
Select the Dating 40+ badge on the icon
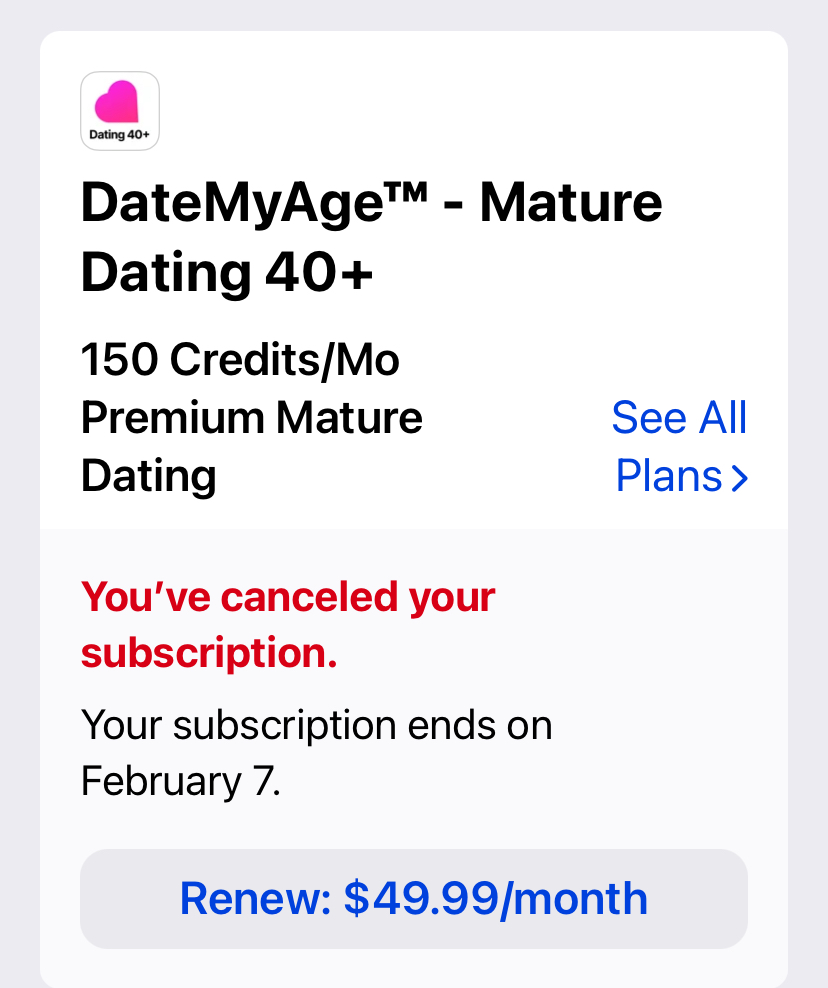click(x=119, y=133)
